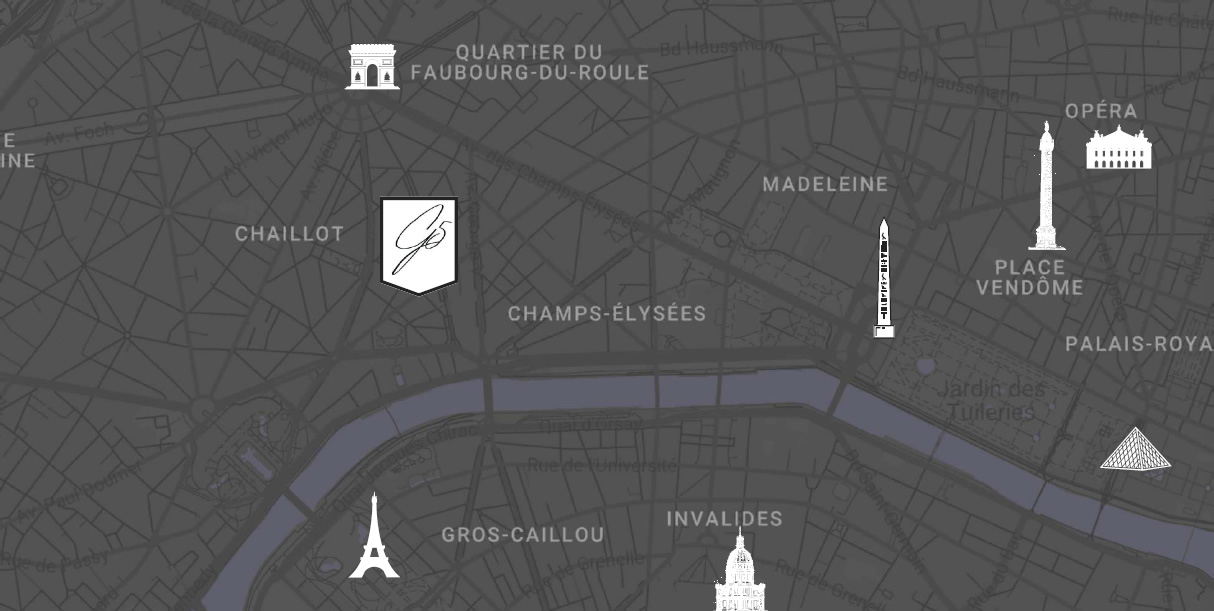Select the Place Vendôme column marker
This screenshot has height=611, width=1214.
(1046, 188)
